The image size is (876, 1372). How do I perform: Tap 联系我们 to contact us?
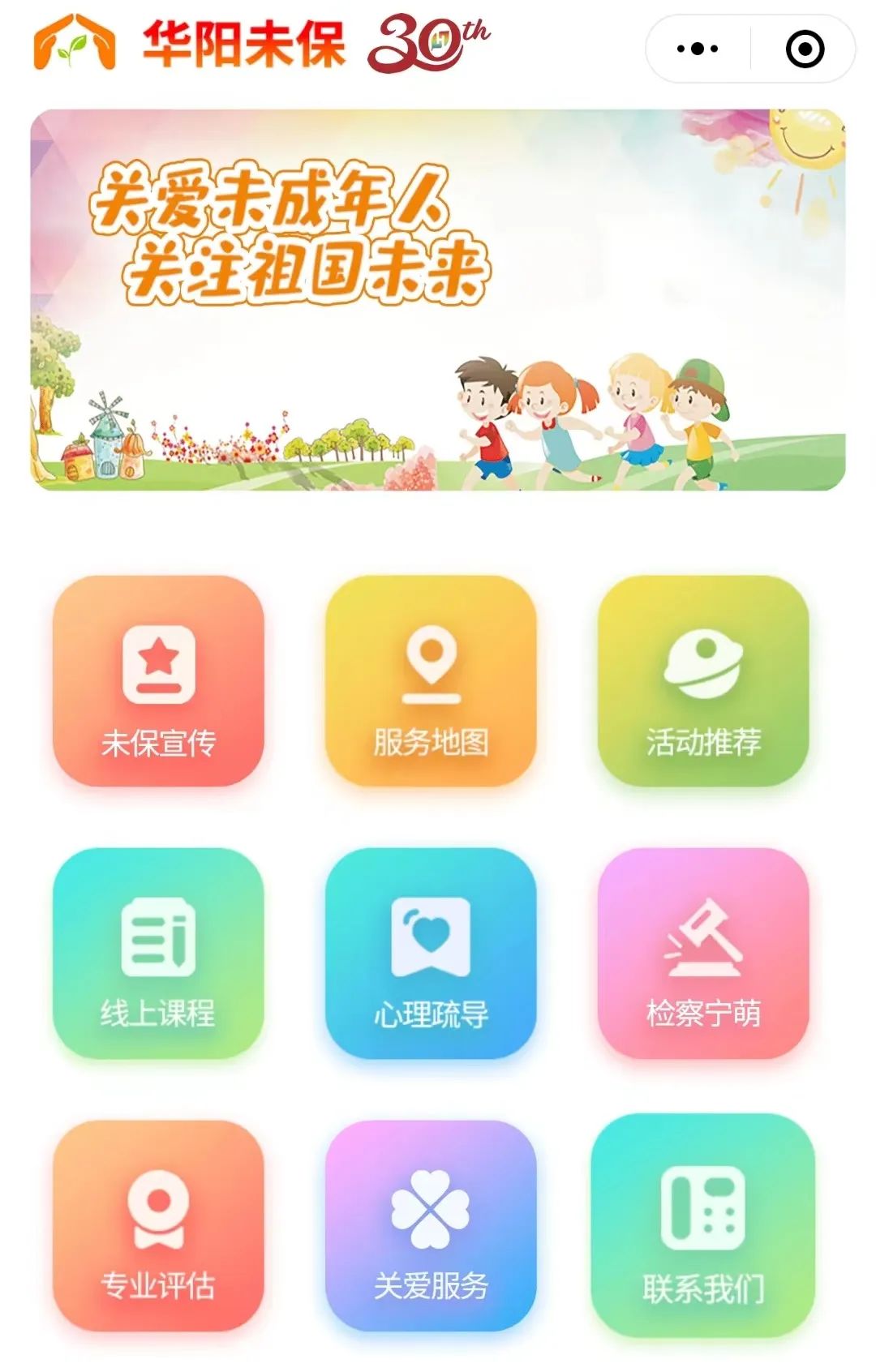703,1226
